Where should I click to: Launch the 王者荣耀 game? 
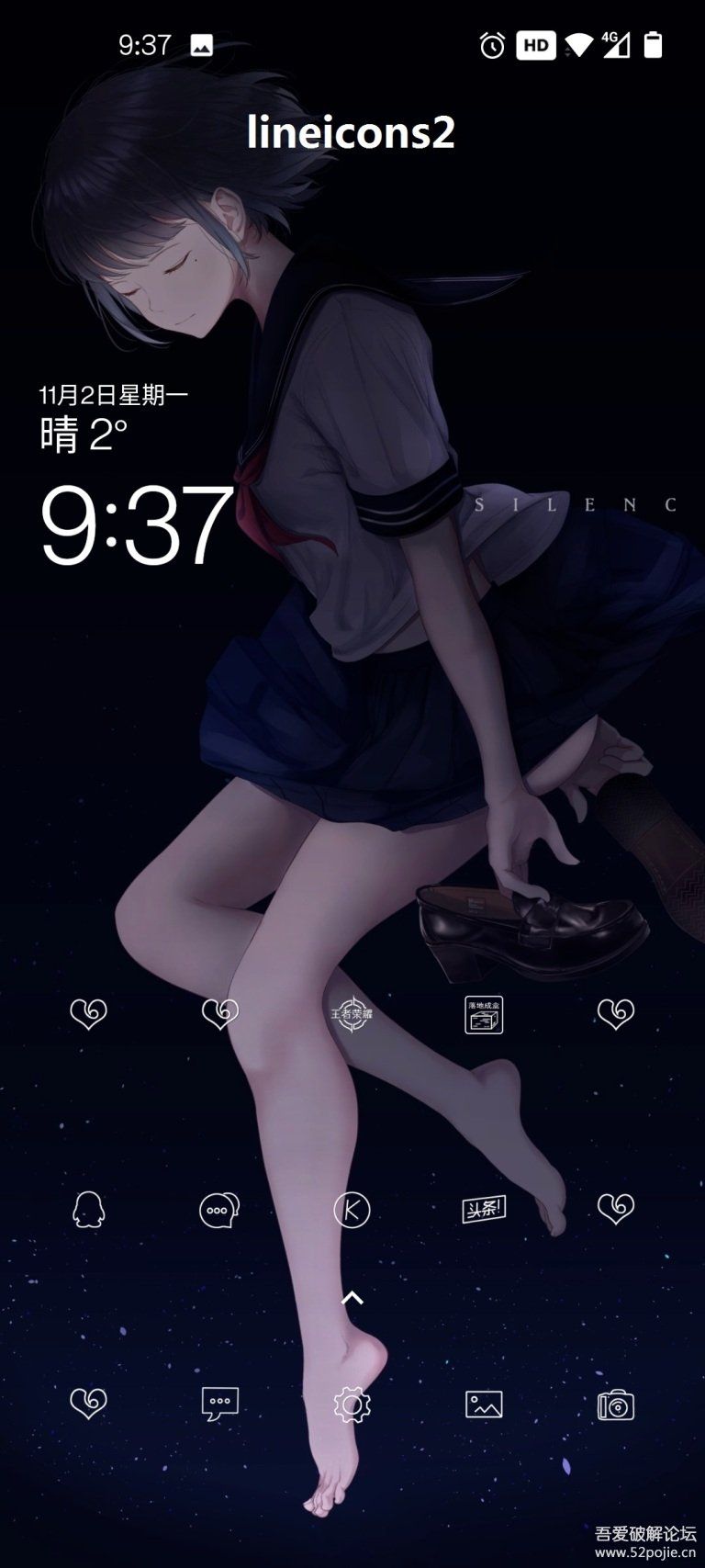352,1014
